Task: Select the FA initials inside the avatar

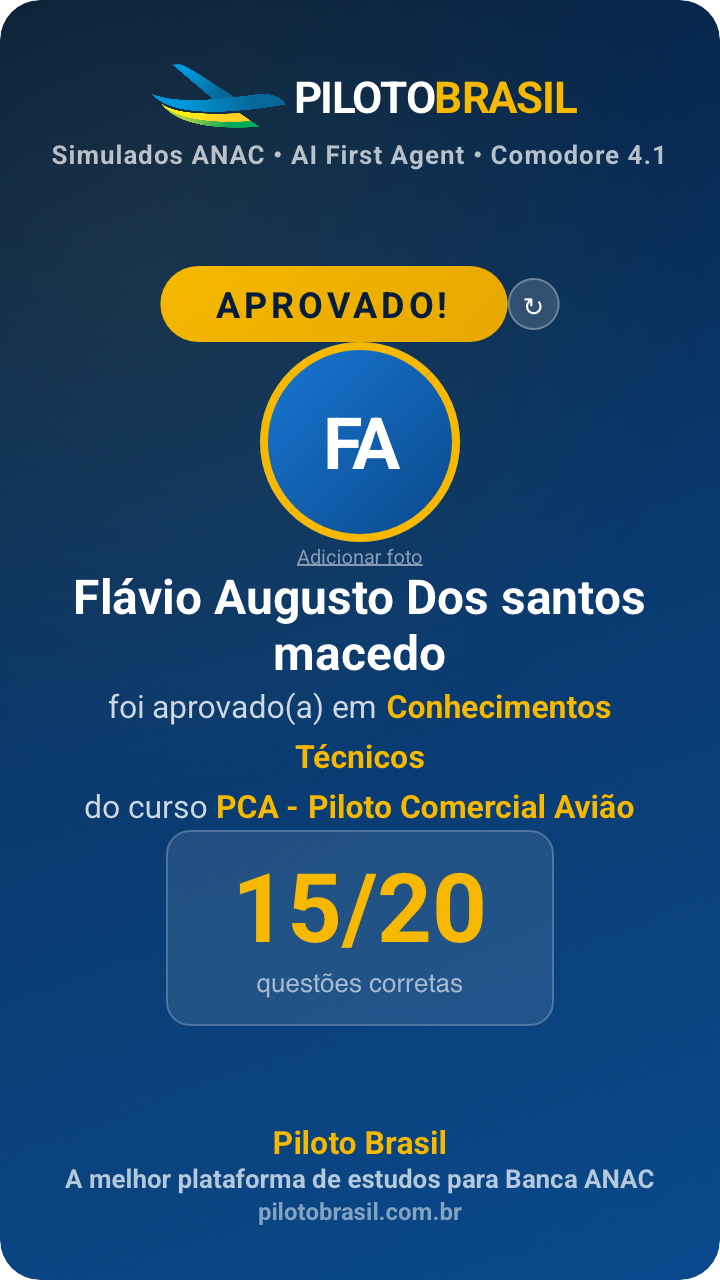Action: pyautogui.click(x=360, y=445)
